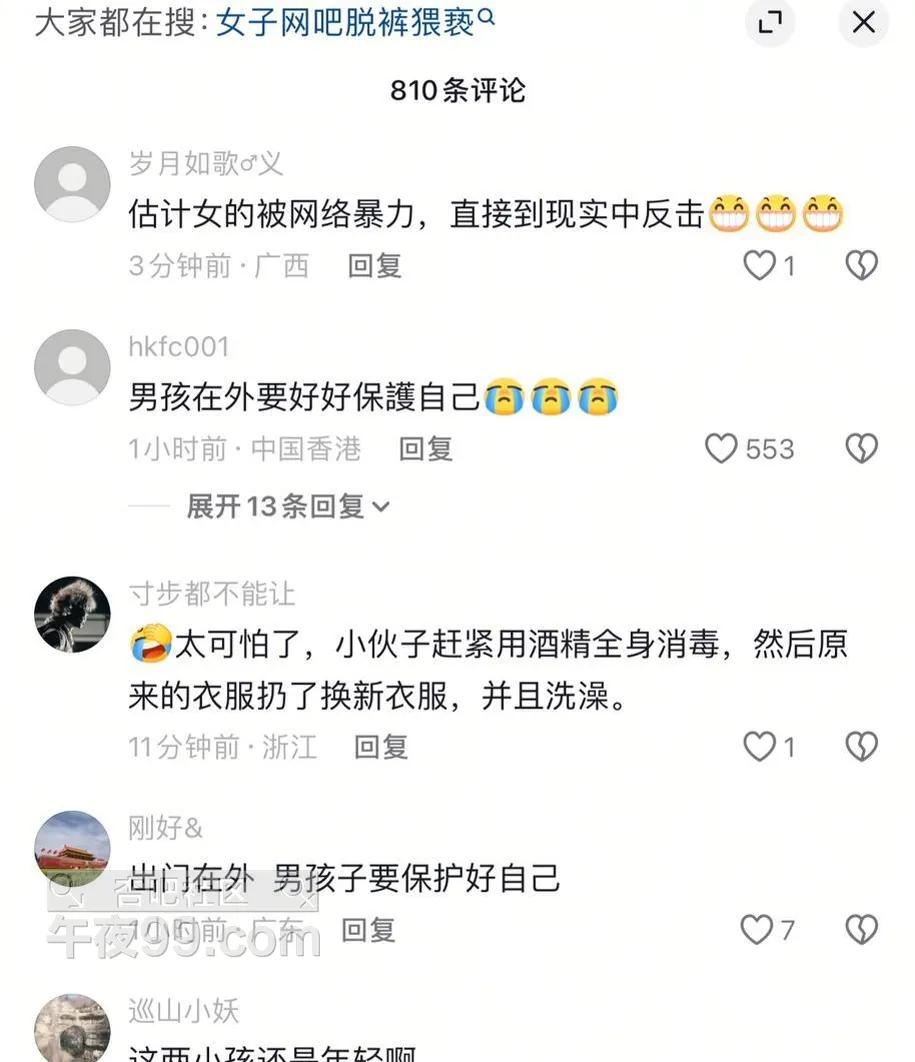
Task: Dislike the comment by 刚好&
Action: tap(861, 929)
